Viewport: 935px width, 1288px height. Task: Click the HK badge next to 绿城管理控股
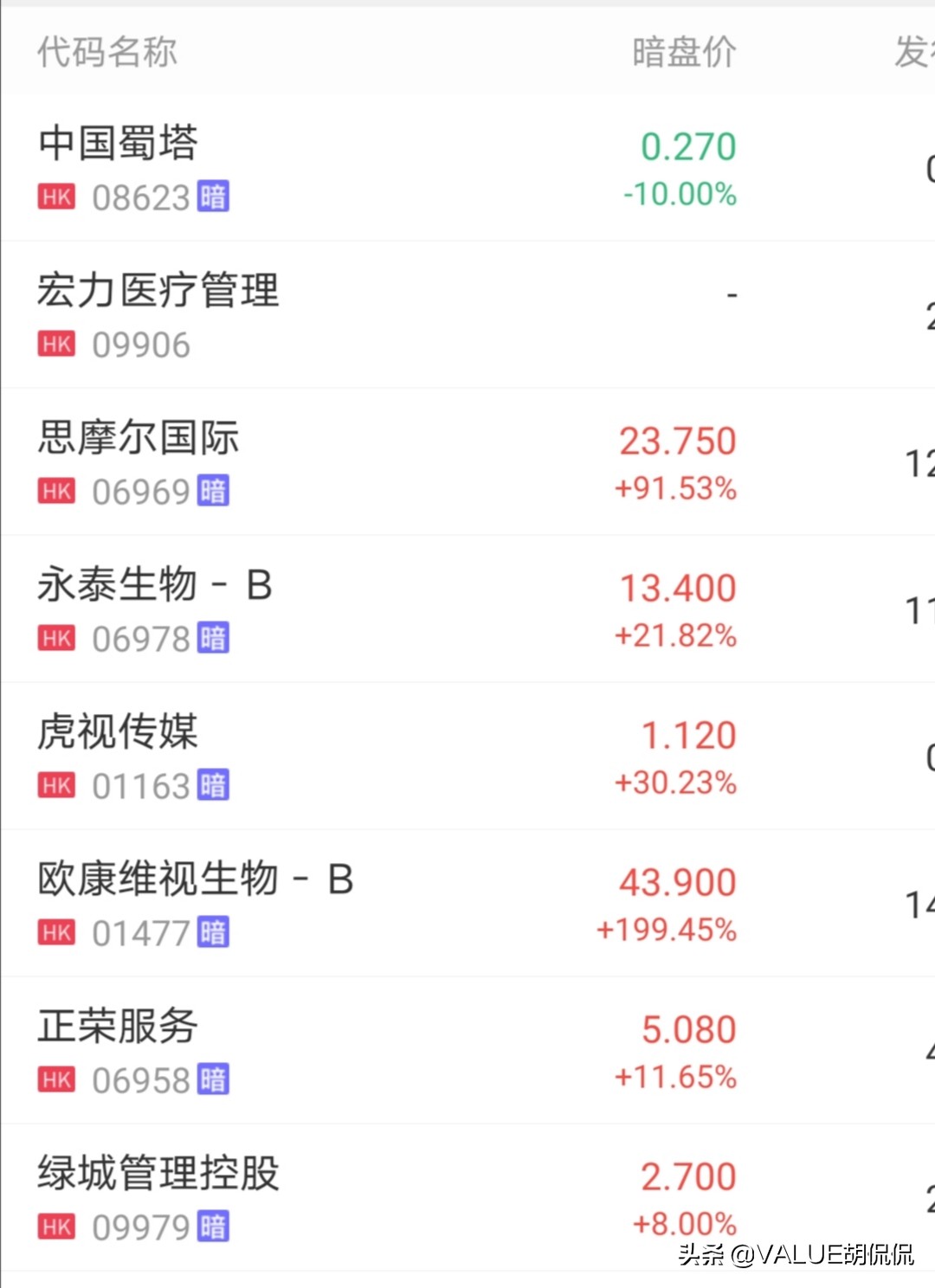[57, 1226]
